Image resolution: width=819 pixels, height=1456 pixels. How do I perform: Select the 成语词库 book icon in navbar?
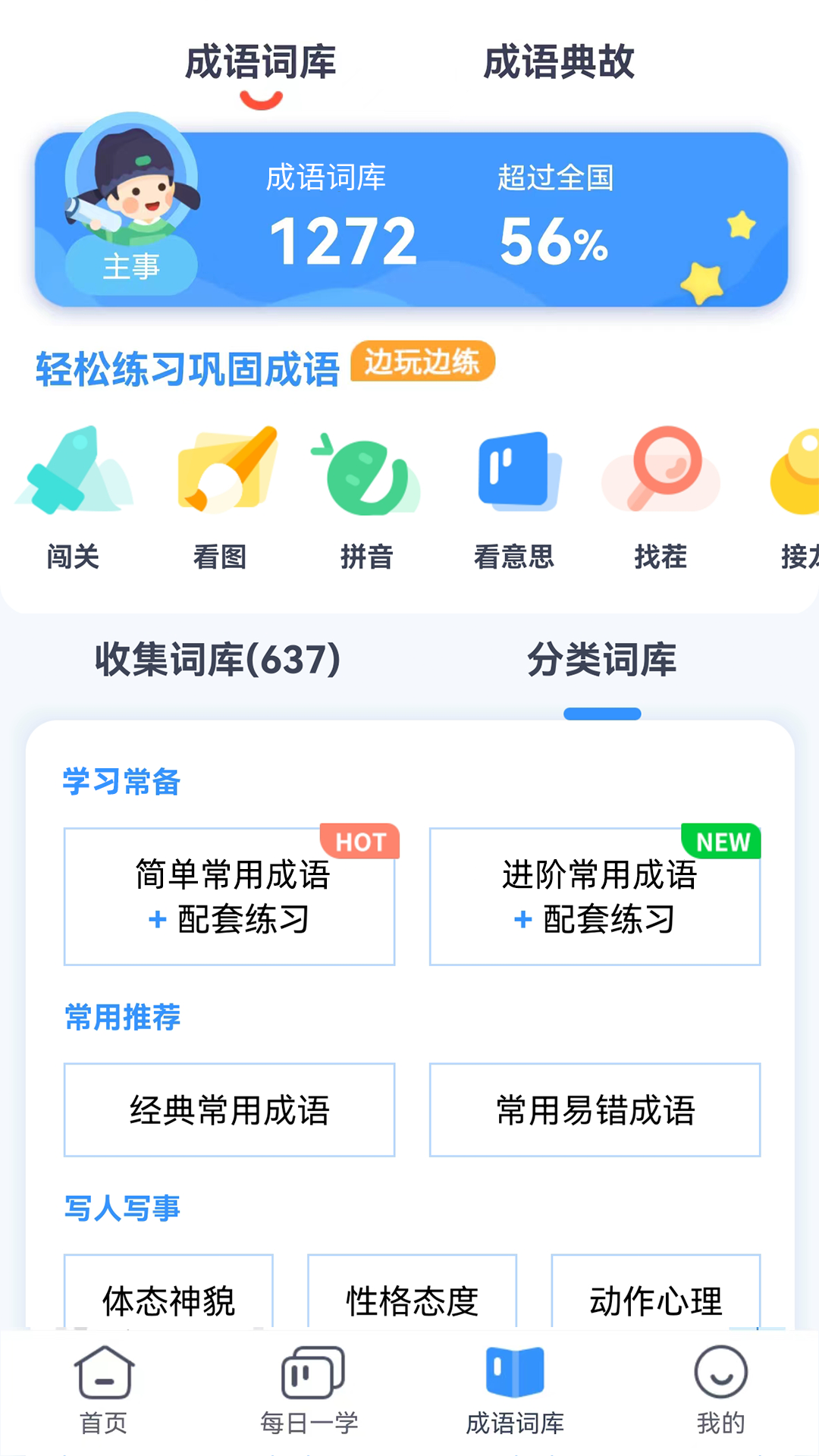pos(514,1380)
